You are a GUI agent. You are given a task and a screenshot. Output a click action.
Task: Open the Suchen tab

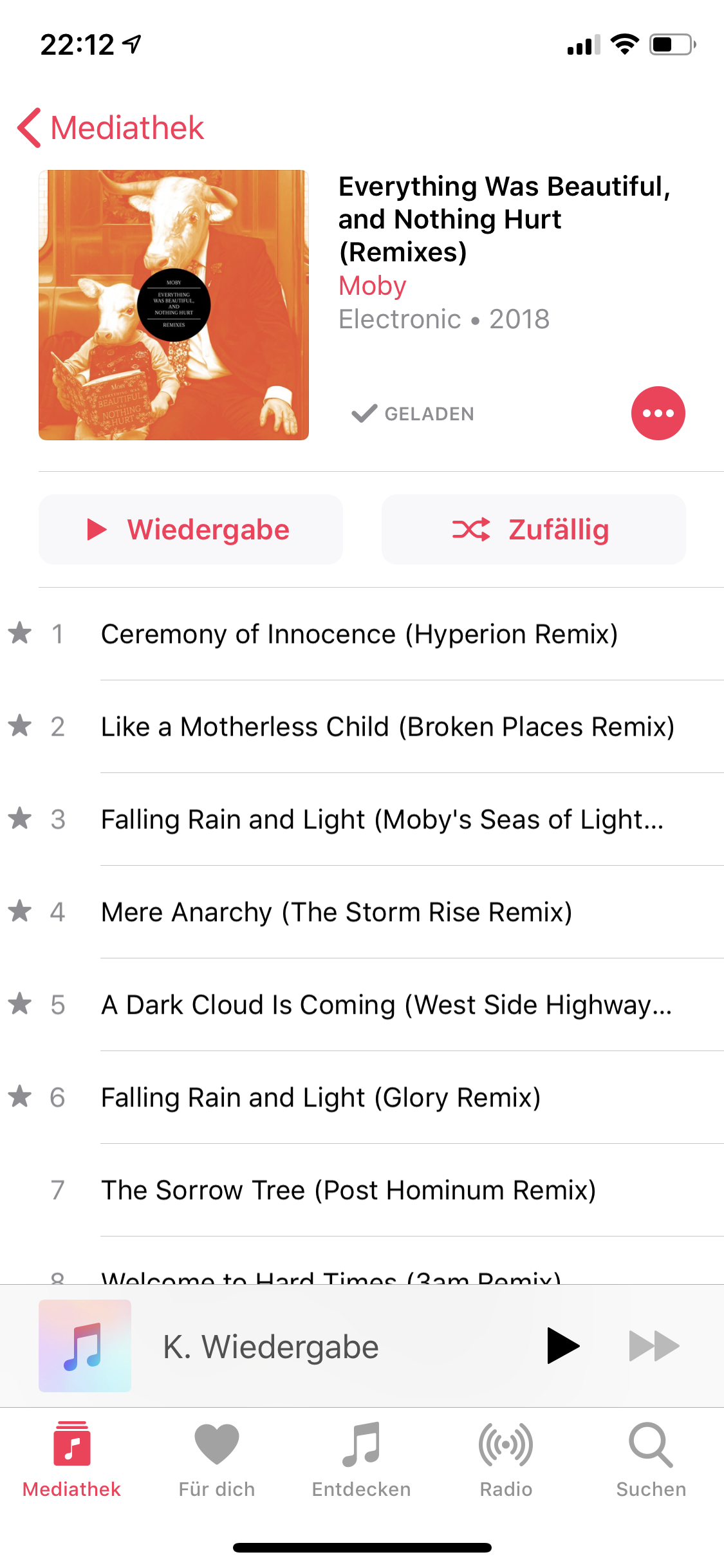651,1460
